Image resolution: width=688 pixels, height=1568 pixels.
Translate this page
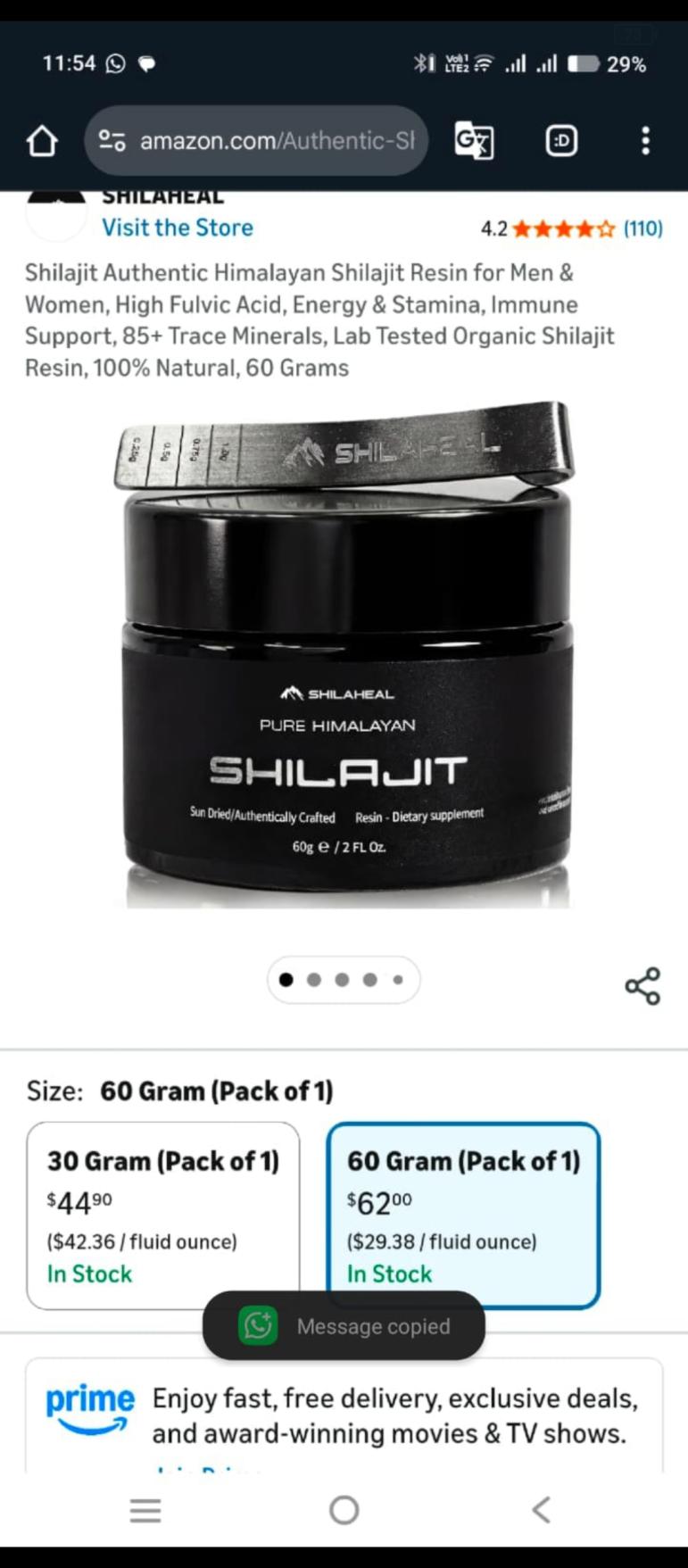(x=474, y=141)
